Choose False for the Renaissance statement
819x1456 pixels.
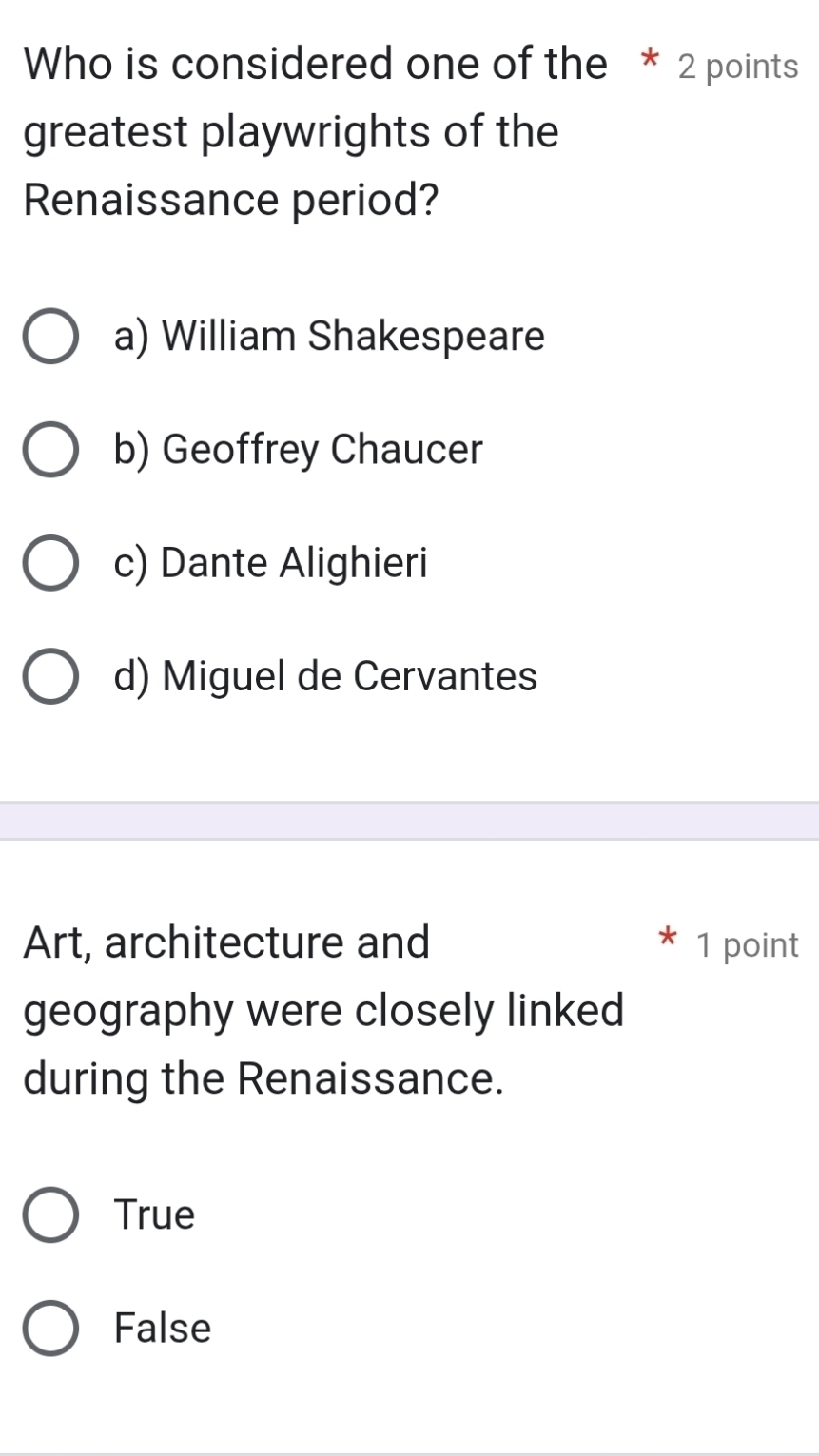pos(50,1329)
